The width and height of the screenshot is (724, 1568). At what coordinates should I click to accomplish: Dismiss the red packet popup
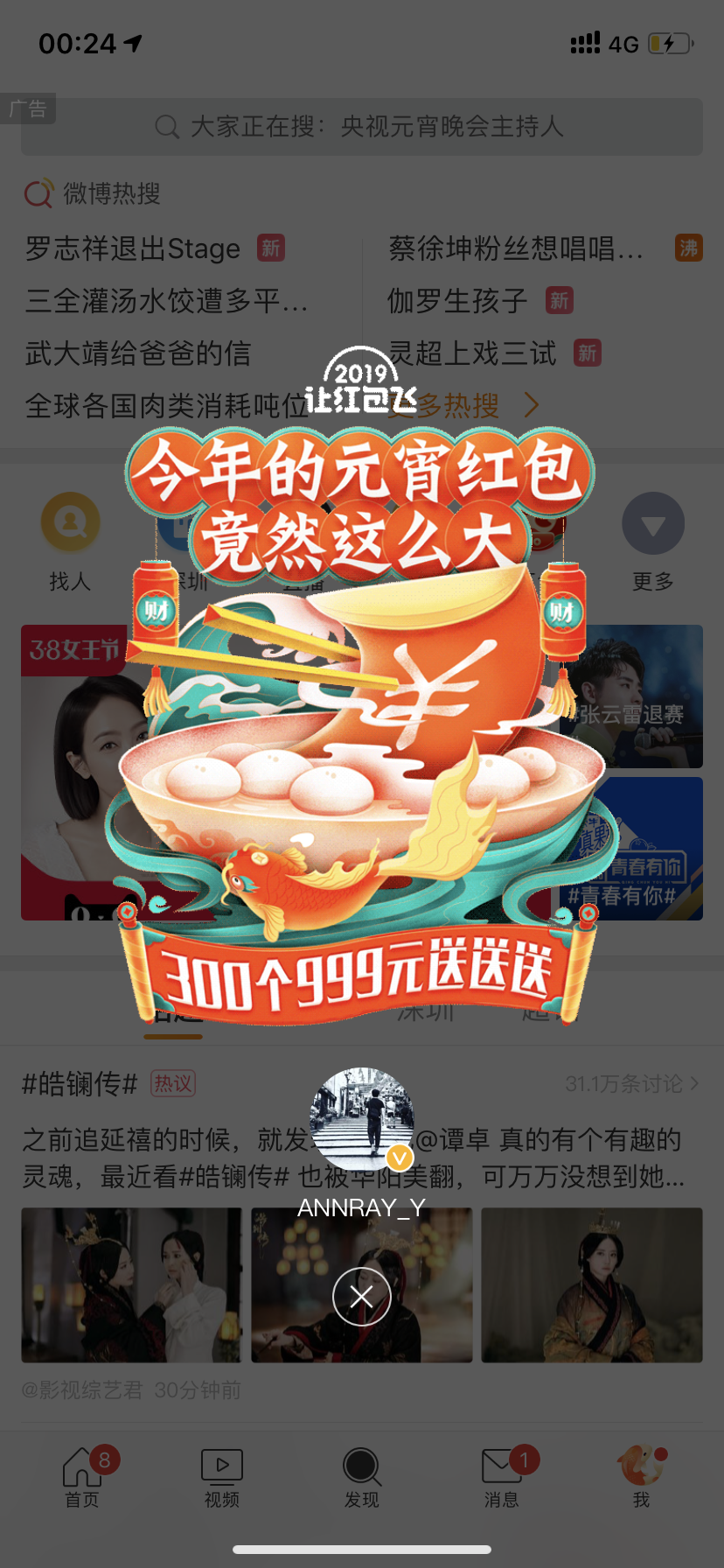(361, 1296)
